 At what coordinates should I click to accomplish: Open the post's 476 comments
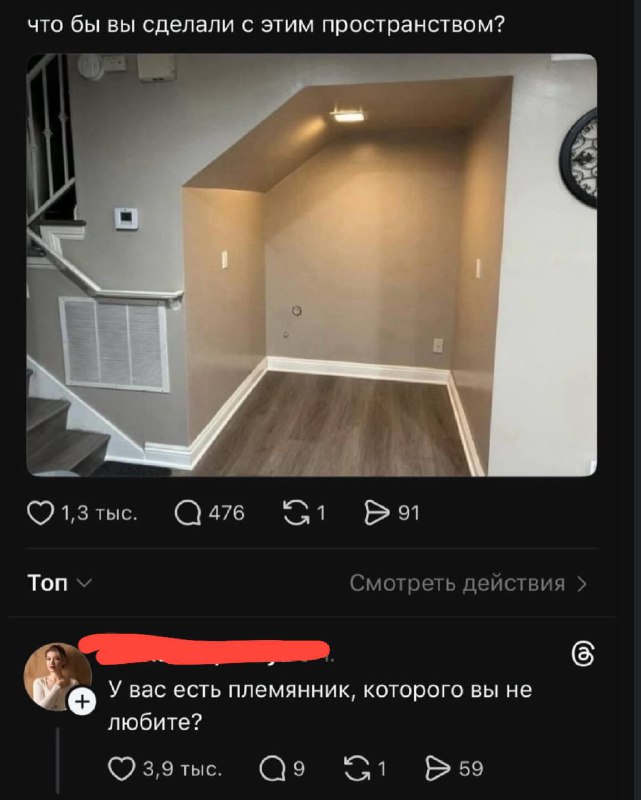pyautogui.click(x=188, y=514)
